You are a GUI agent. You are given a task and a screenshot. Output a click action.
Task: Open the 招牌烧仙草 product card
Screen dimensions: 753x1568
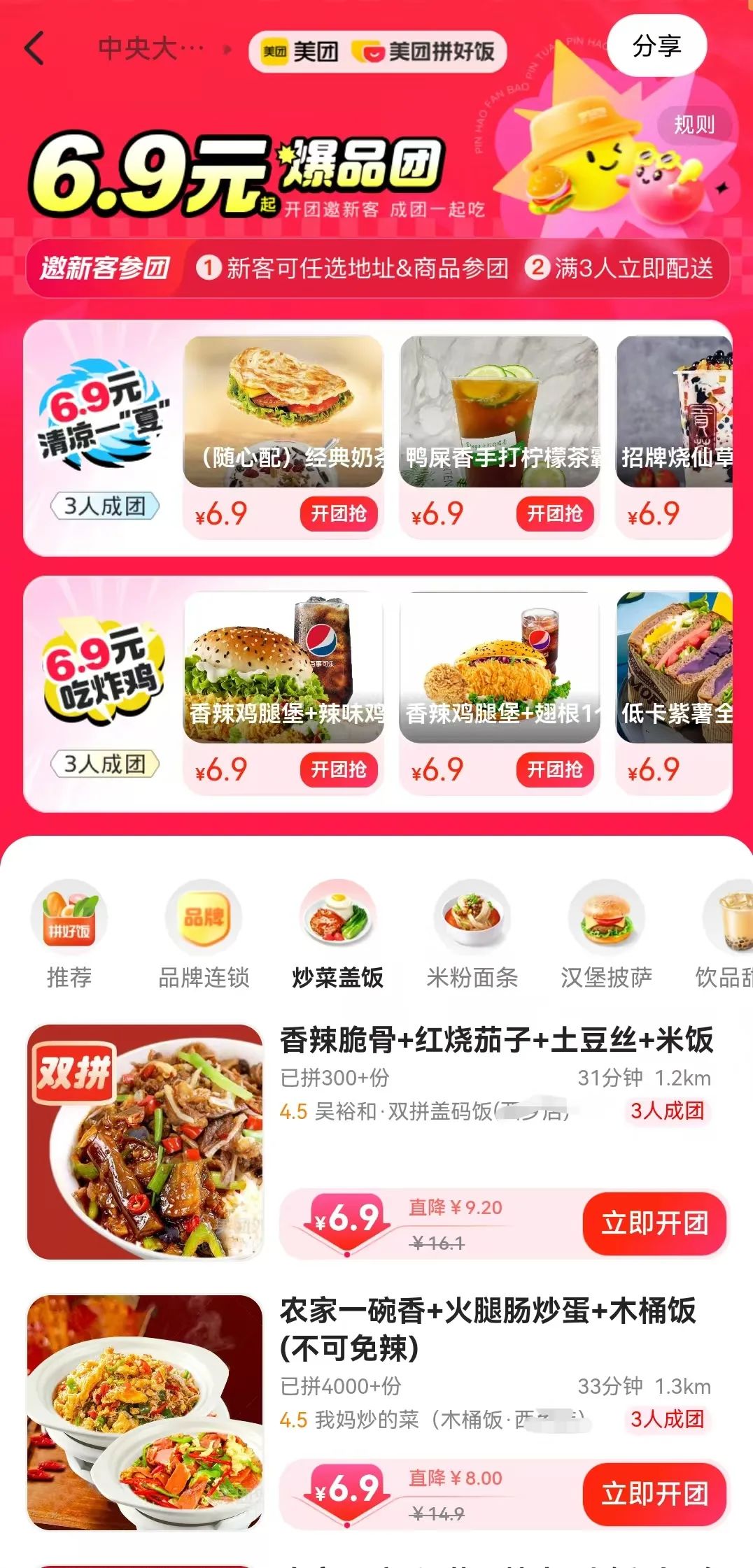(675, 434)
